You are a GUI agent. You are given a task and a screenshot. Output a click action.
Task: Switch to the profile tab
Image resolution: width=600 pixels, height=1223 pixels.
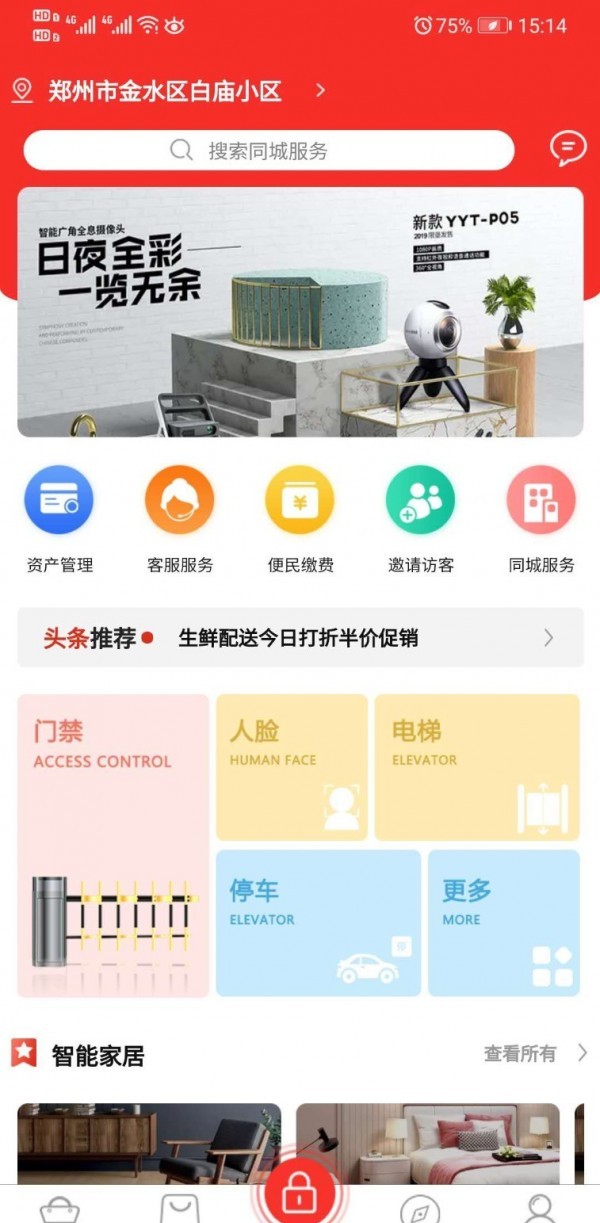coord(541,1207)
